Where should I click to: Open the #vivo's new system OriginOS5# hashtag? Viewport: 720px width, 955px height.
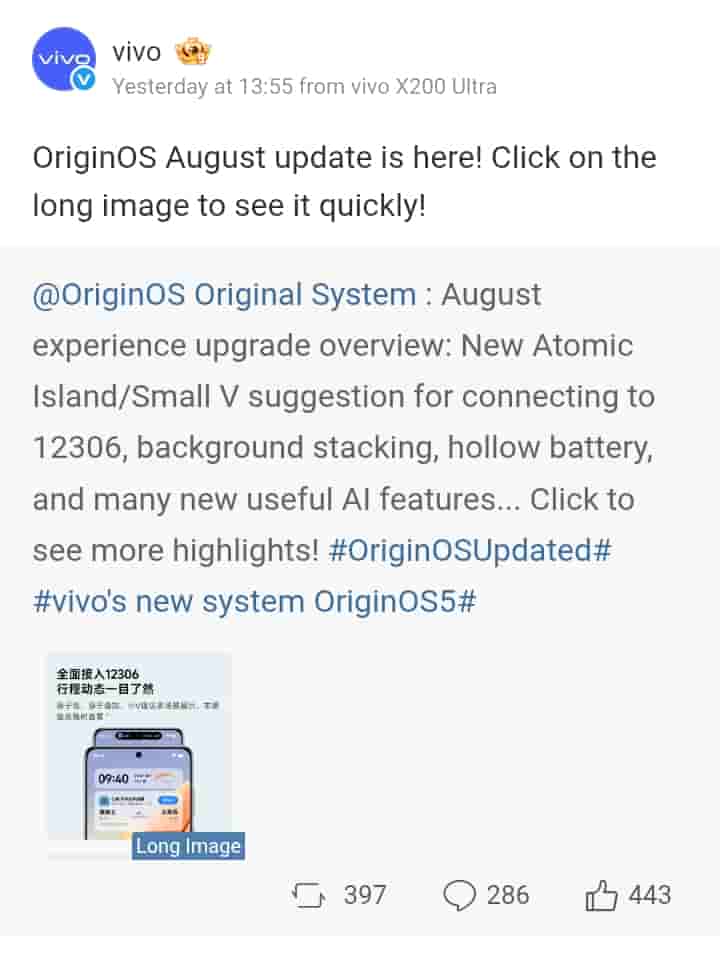coord(254,602)
